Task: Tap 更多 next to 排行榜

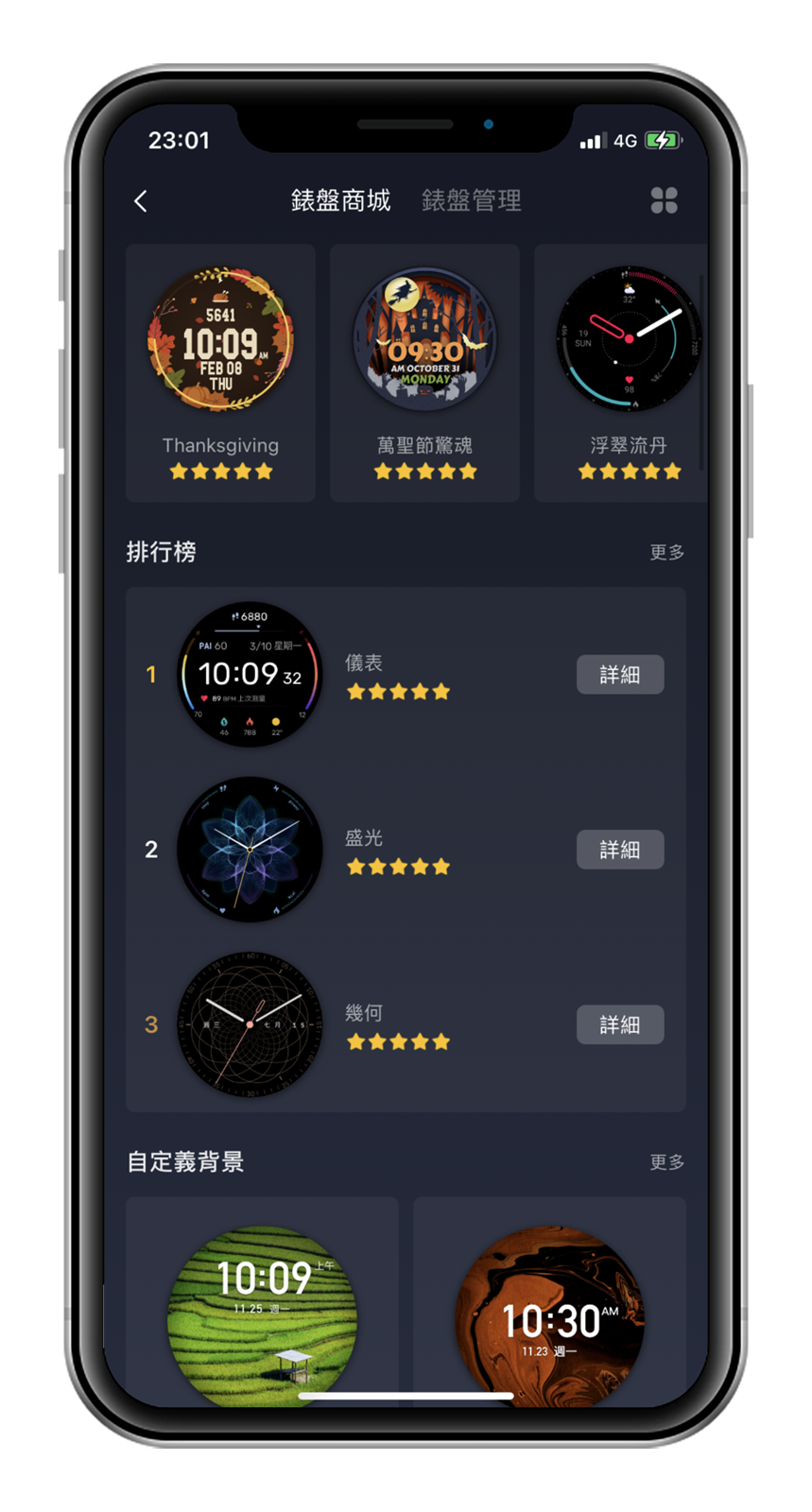Action: [x=666, y=552]
